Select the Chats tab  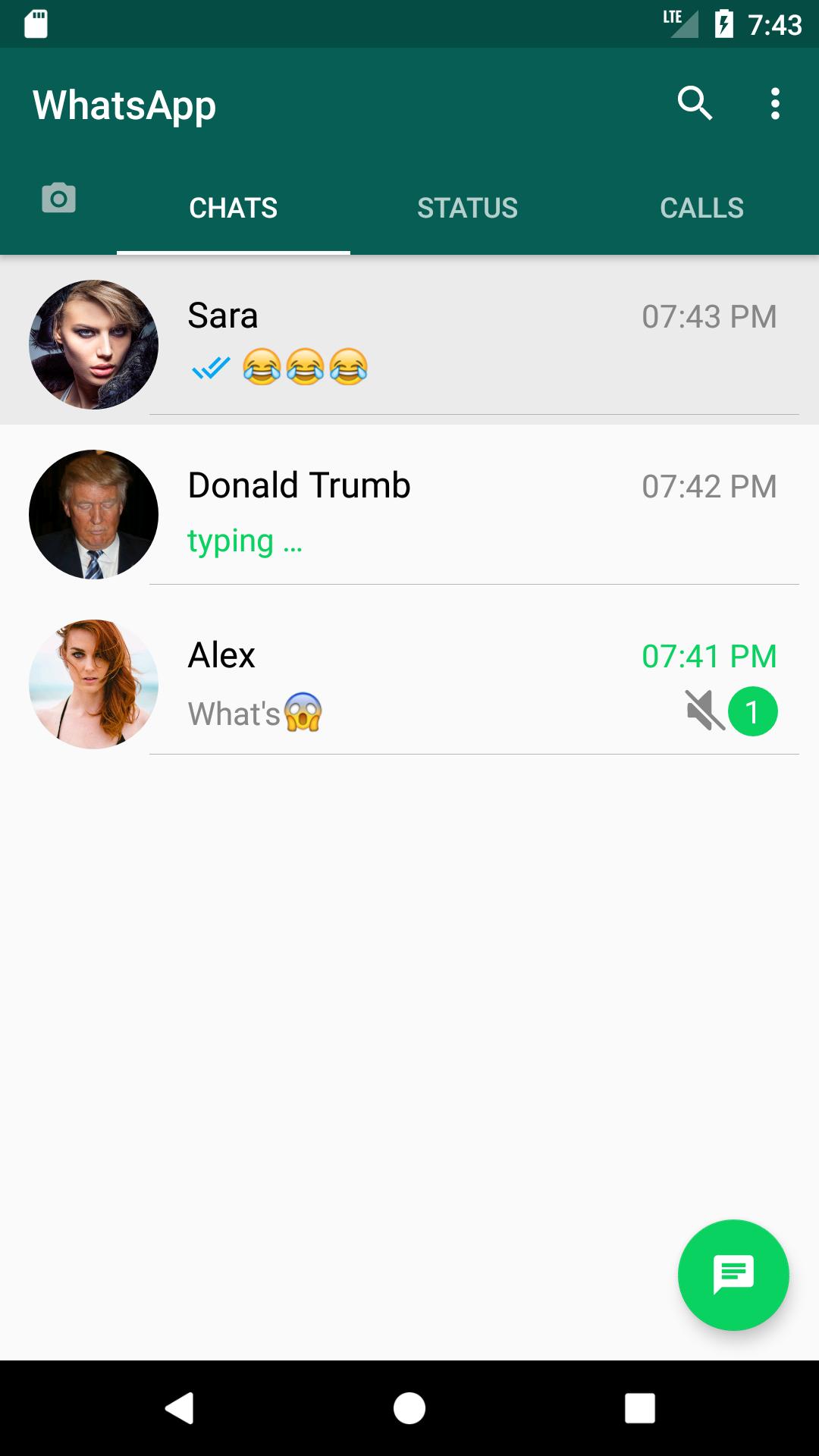pos(233,208)
